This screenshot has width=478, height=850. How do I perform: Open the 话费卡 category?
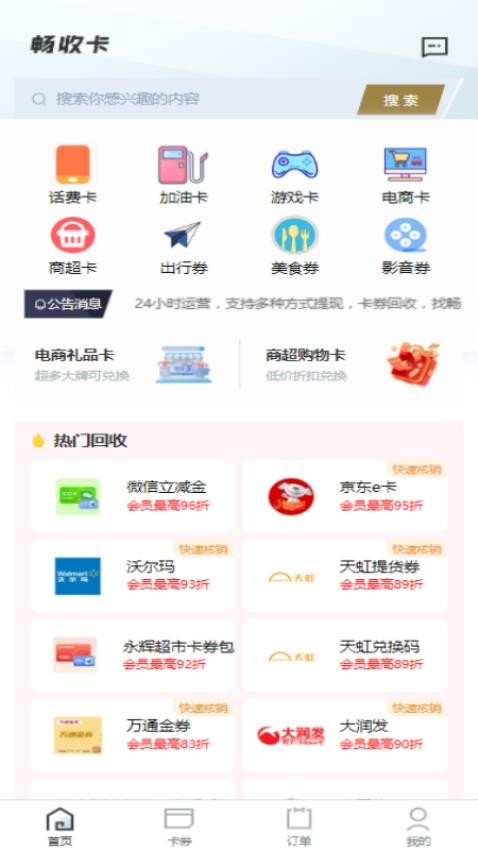pyautogui.click(x=73, y=175)
